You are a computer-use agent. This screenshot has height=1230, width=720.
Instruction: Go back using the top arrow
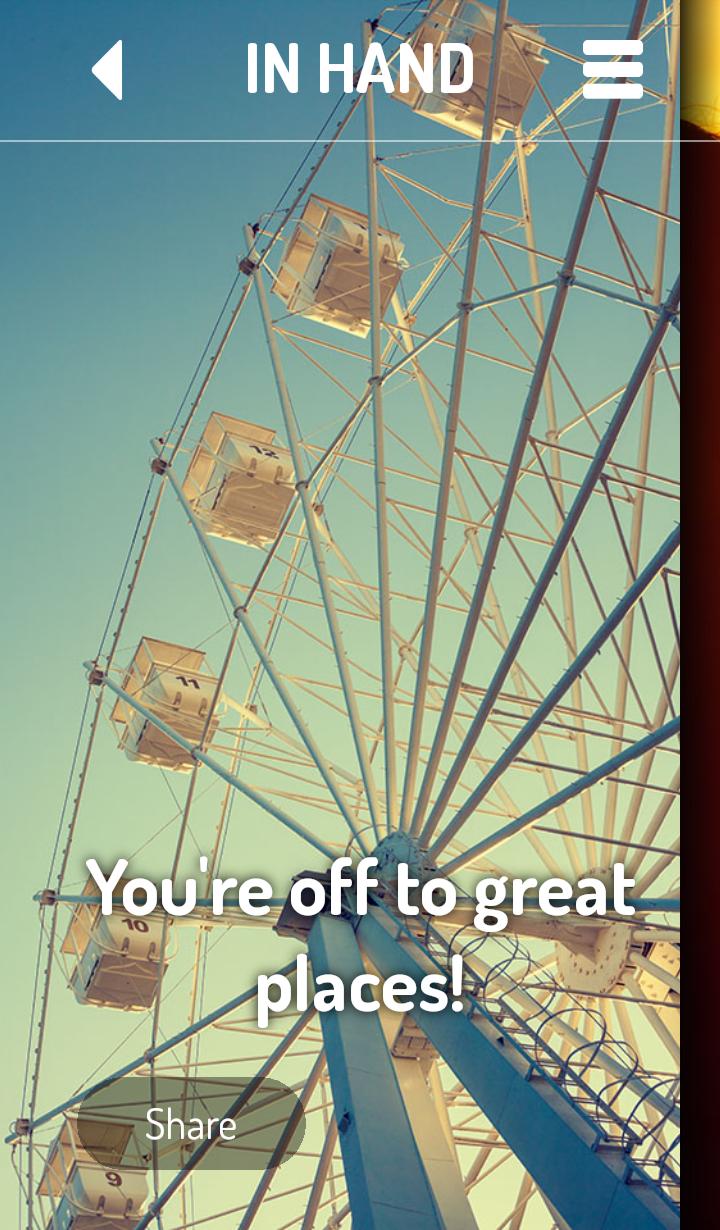(107, 70)
